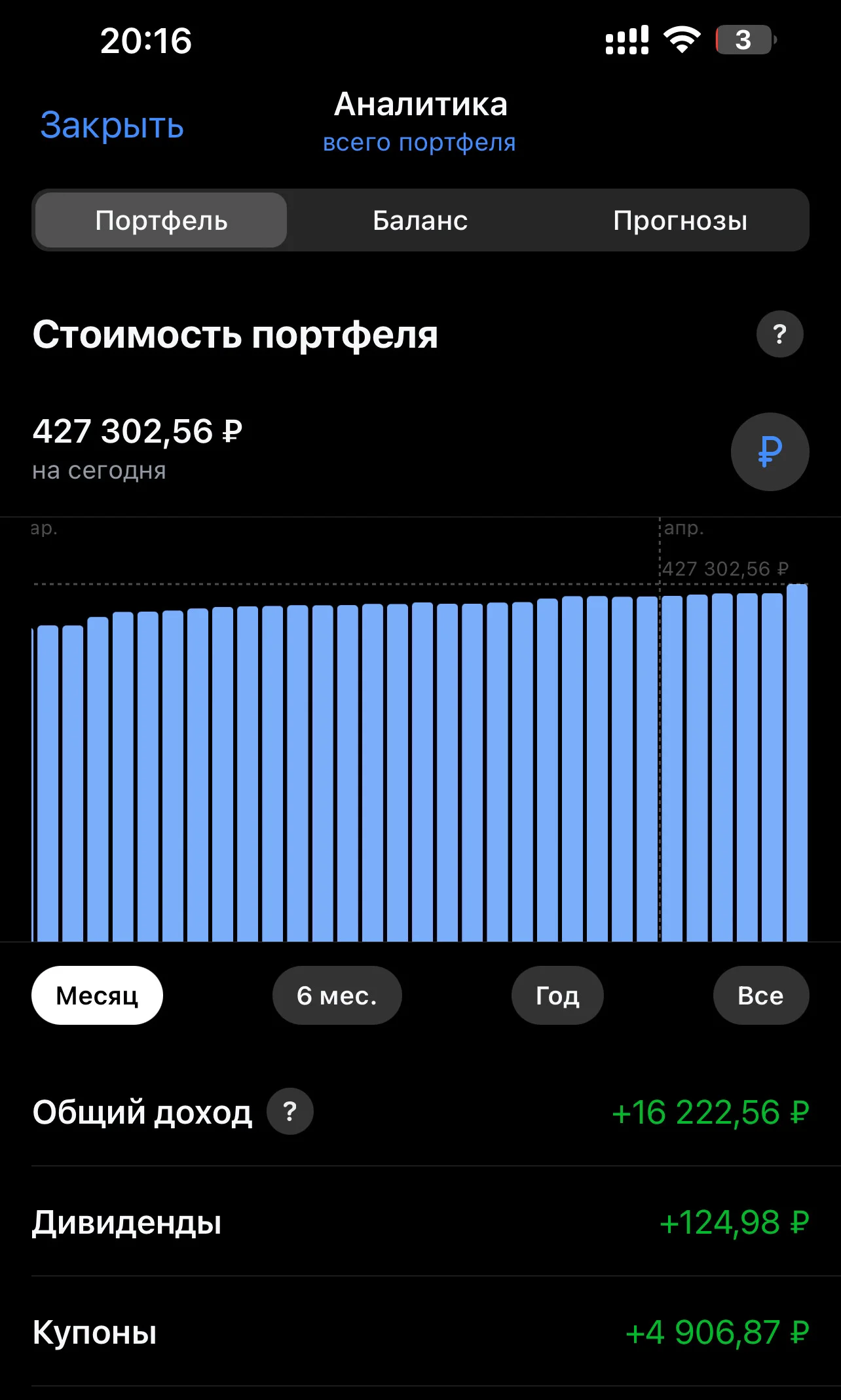Viewport: 841px width, 1400px height.
Task: Show the Все time period
Action: coord(761,995)
